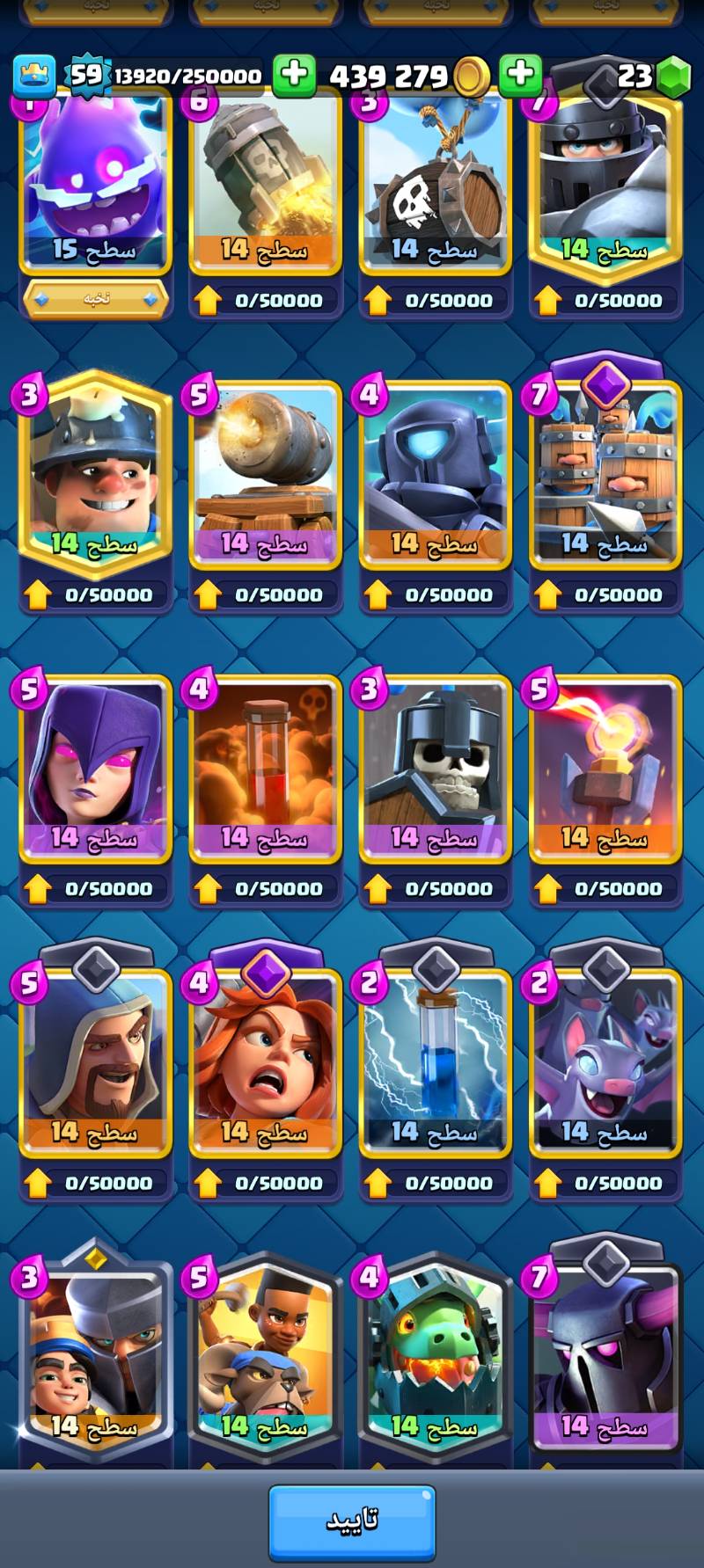Open the Cannon Cart card
Image resolution: width=704 pixels, height=1568 pixels.
pos(265,475)
